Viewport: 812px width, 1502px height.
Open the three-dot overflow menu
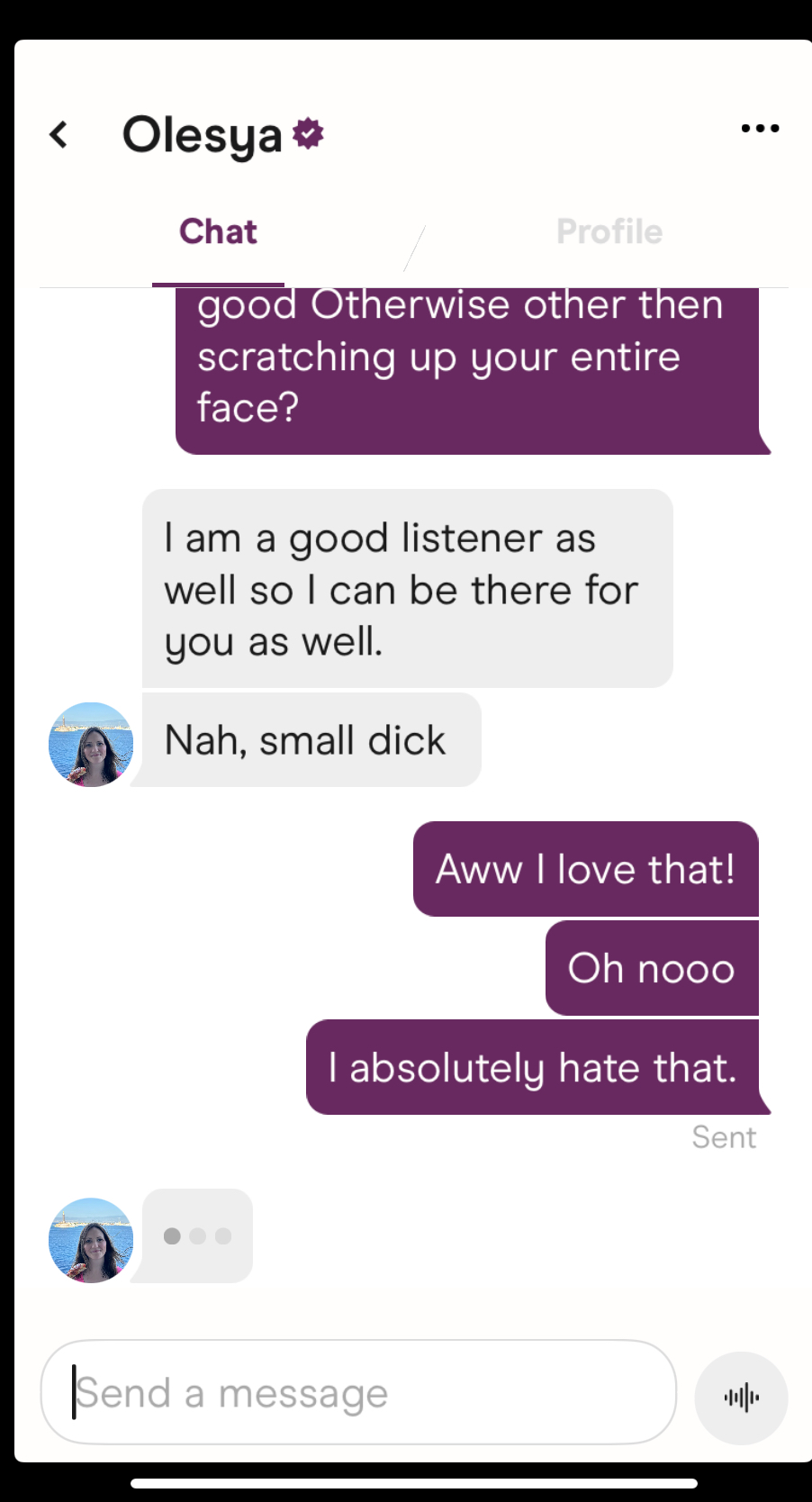coord(760,128)
